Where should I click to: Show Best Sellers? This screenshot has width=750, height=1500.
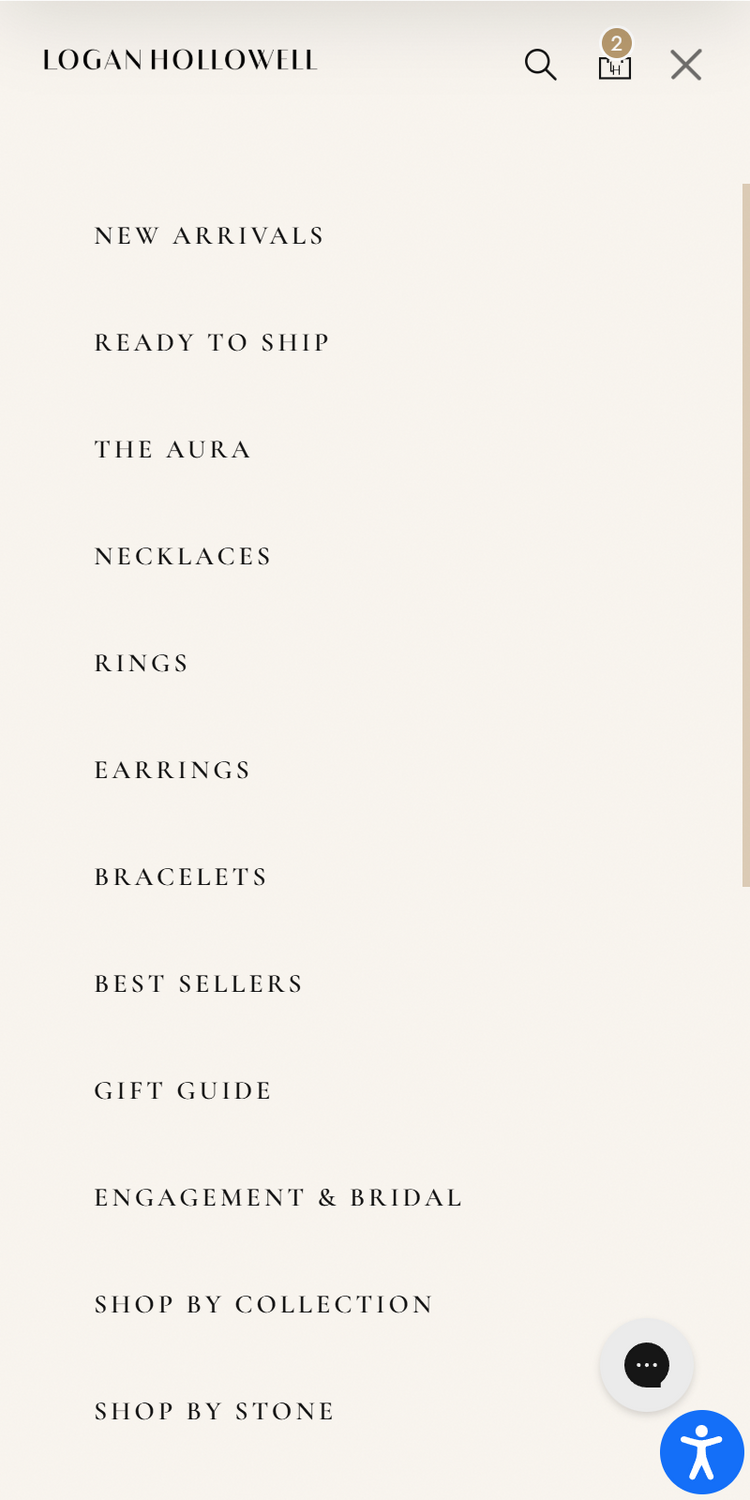click(x=198, y=984)
